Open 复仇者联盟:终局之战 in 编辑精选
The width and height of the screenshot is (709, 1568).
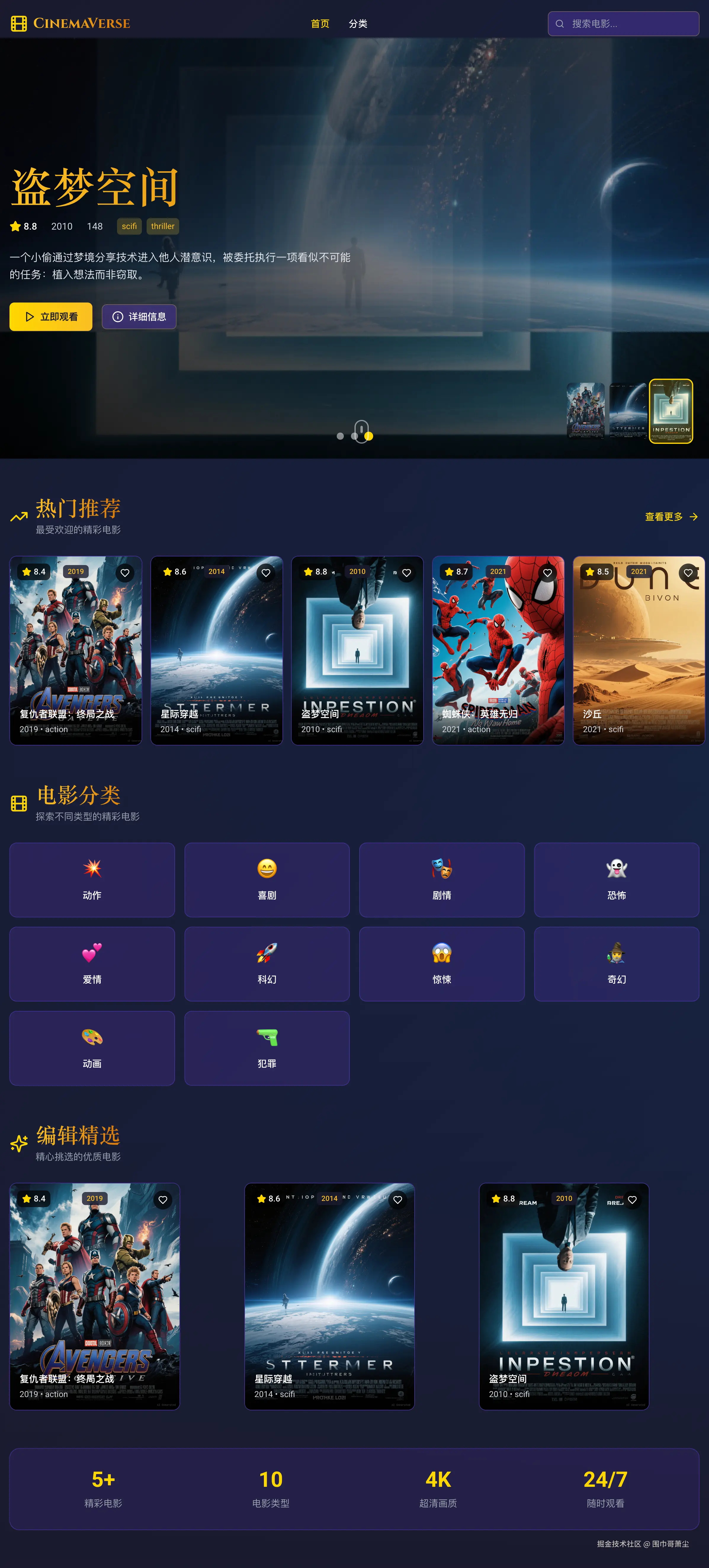click(94, 1297)
